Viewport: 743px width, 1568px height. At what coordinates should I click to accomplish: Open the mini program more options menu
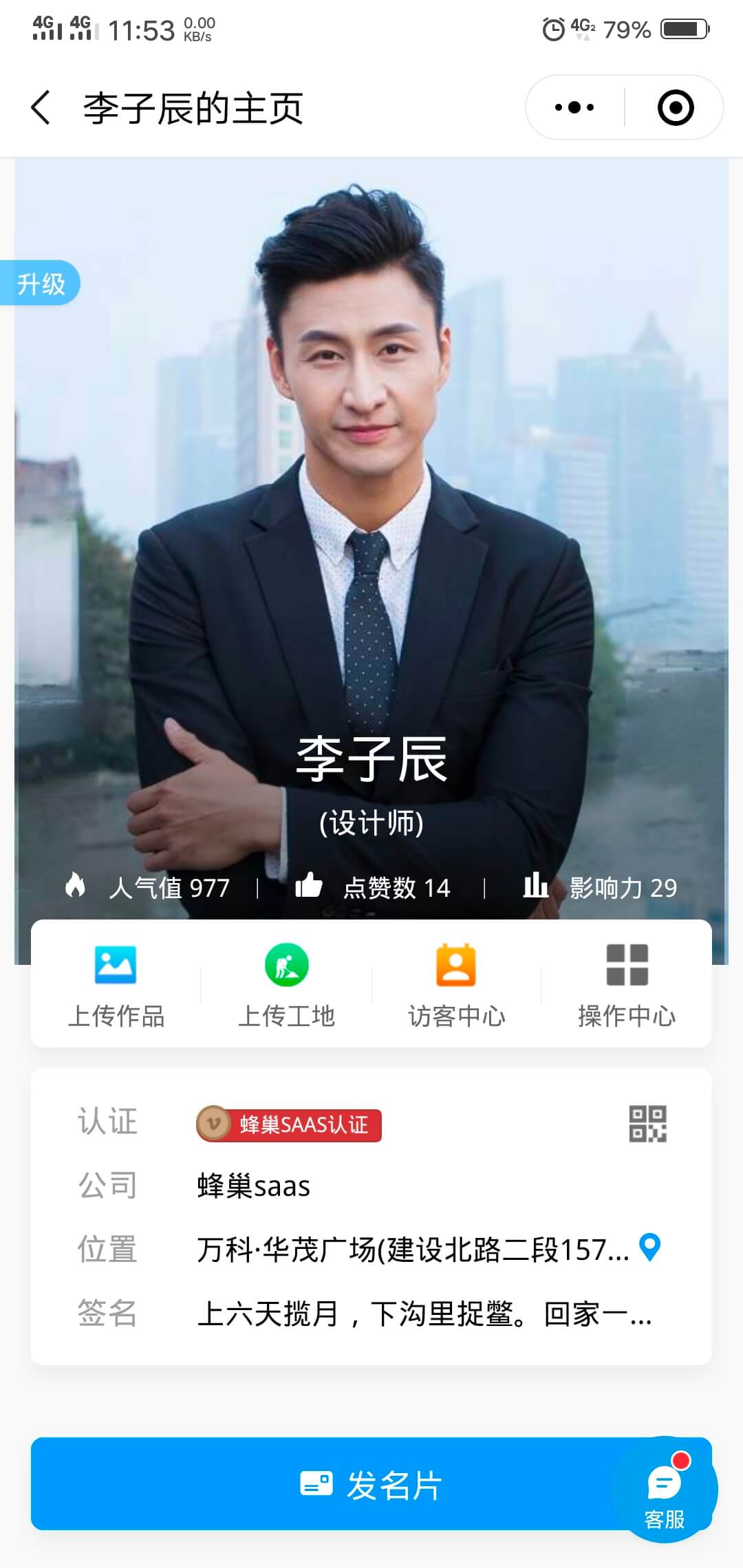pos(574,108)
